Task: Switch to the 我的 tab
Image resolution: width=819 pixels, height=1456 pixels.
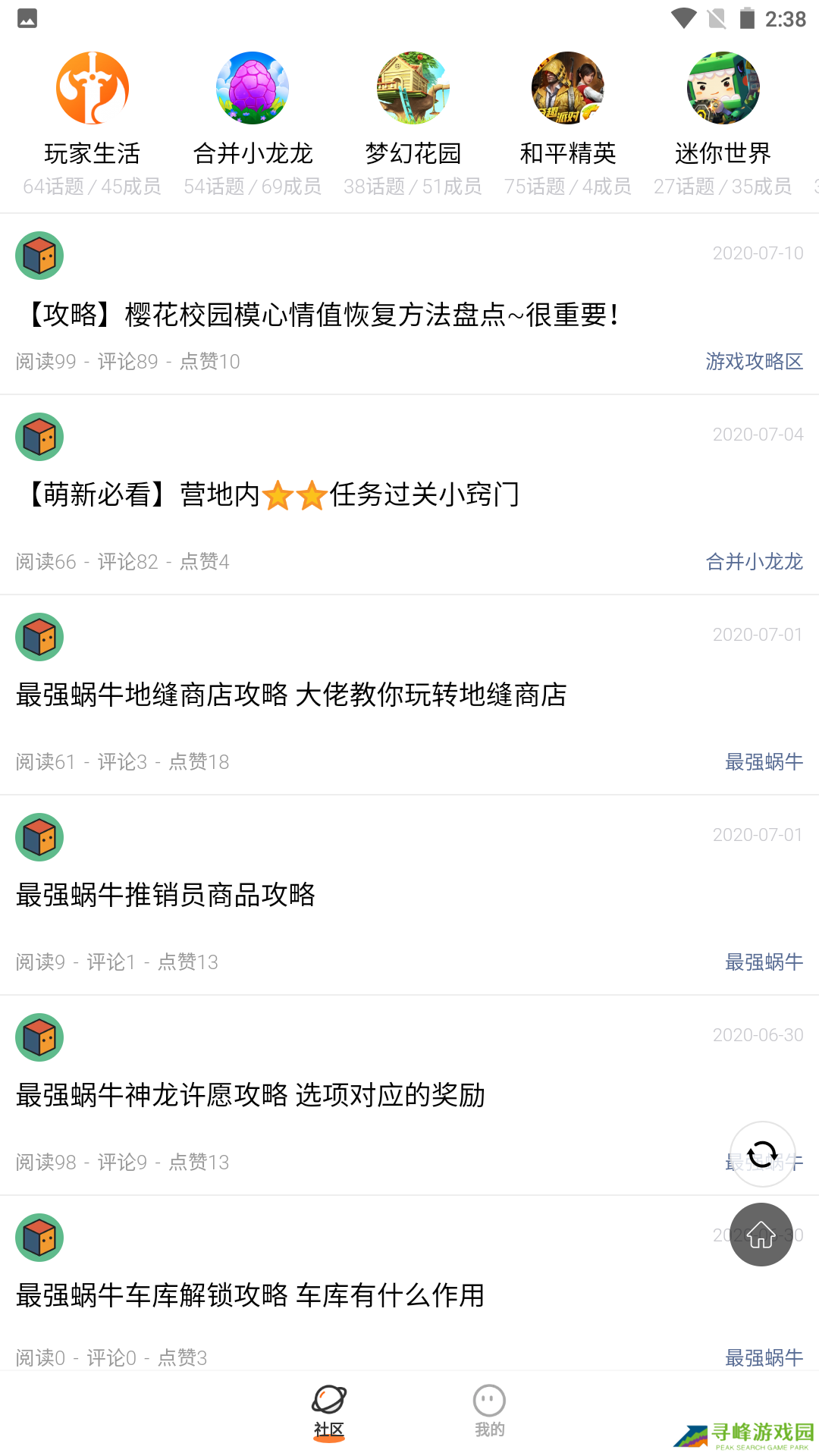Action: tap(489, 1411)
